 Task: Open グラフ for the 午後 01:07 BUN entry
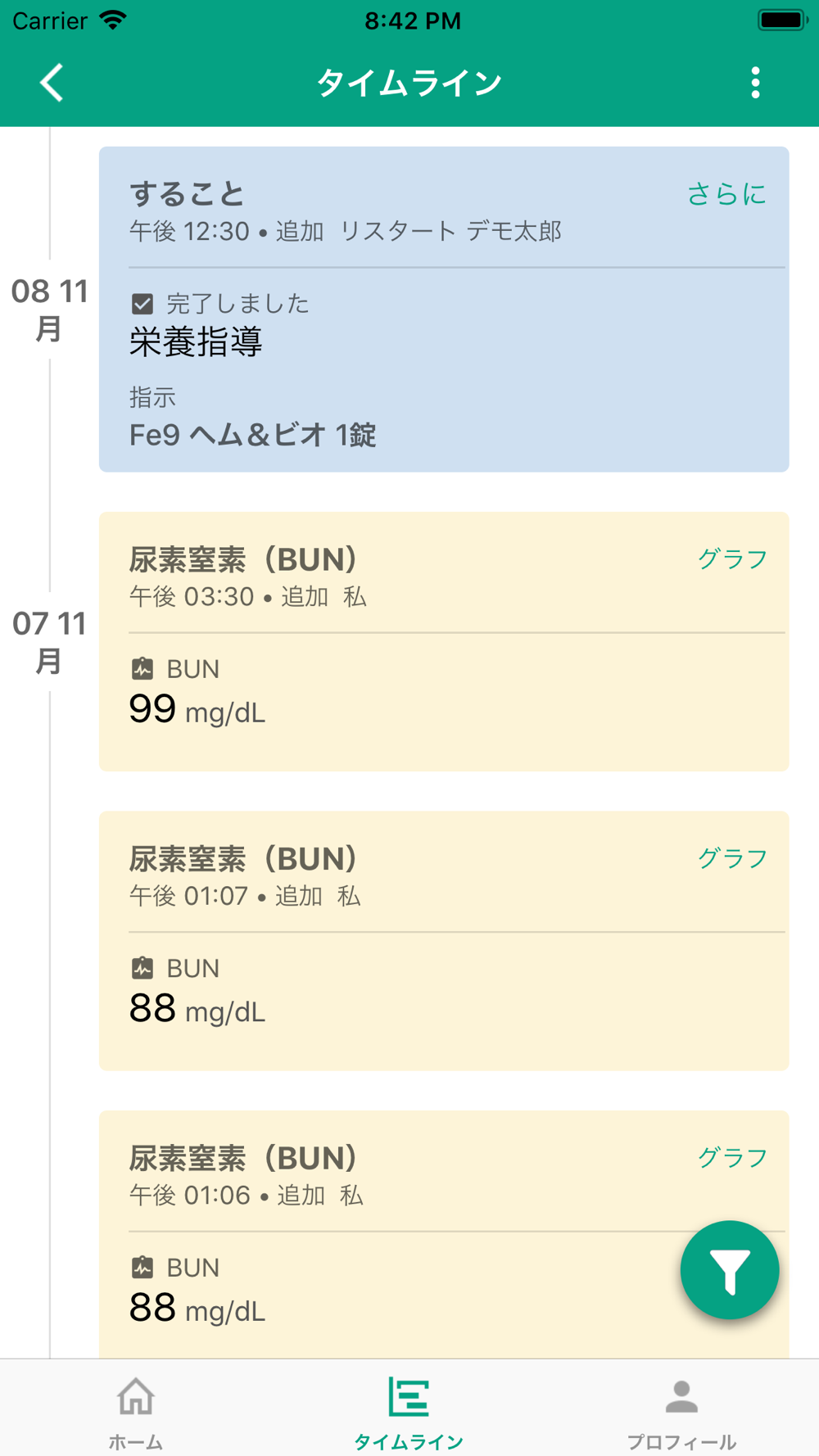732,858
